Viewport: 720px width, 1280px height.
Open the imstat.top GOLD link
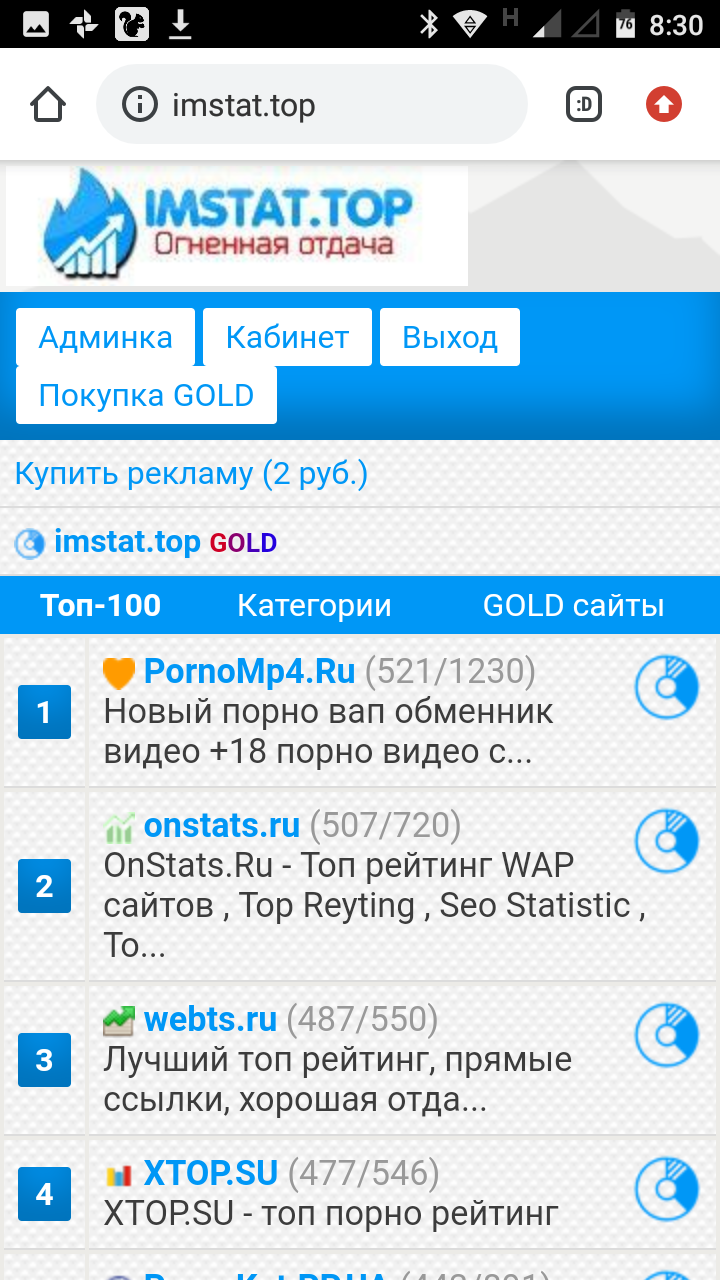pos(127,542)
